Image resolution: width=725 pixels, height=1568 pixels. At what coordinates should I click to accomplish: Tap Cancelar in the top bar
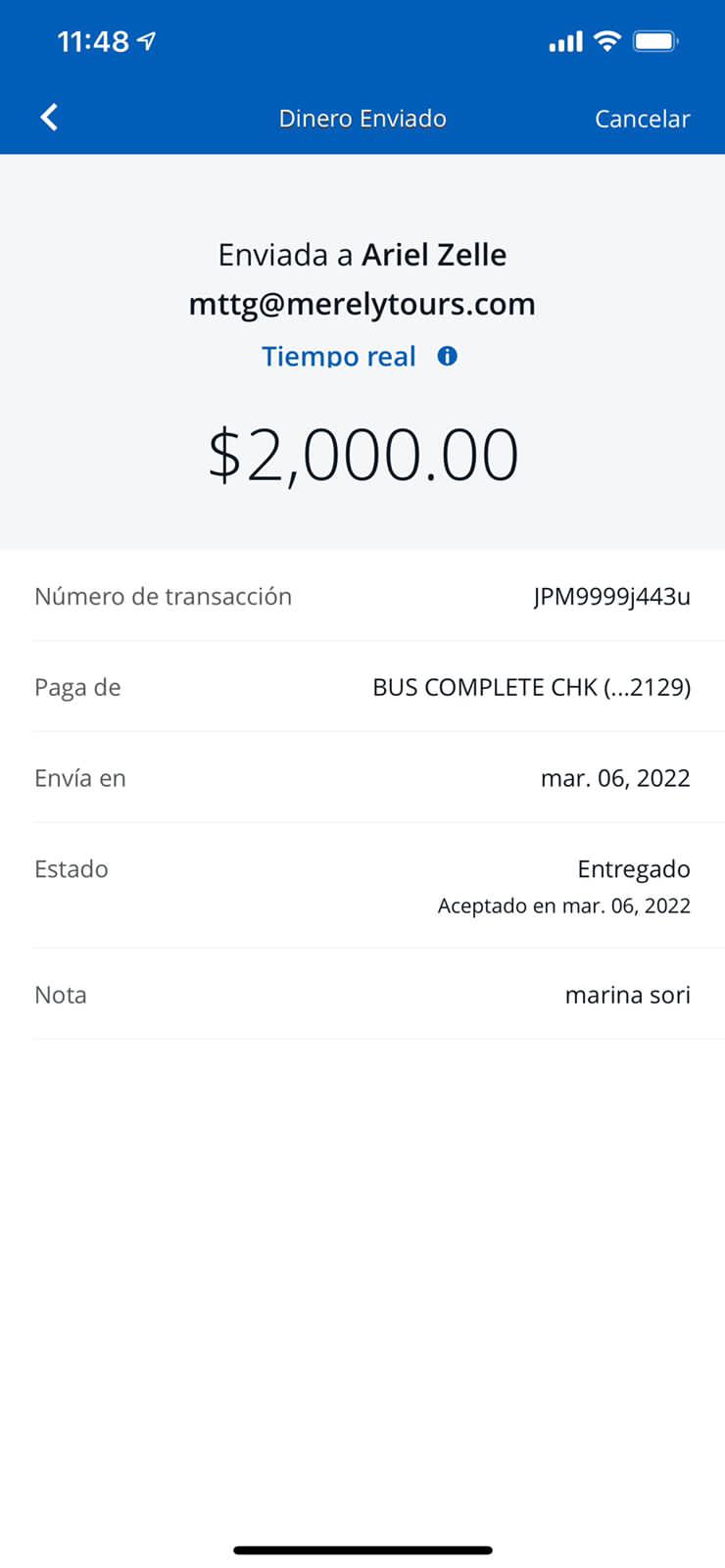(x=642, y=119)
